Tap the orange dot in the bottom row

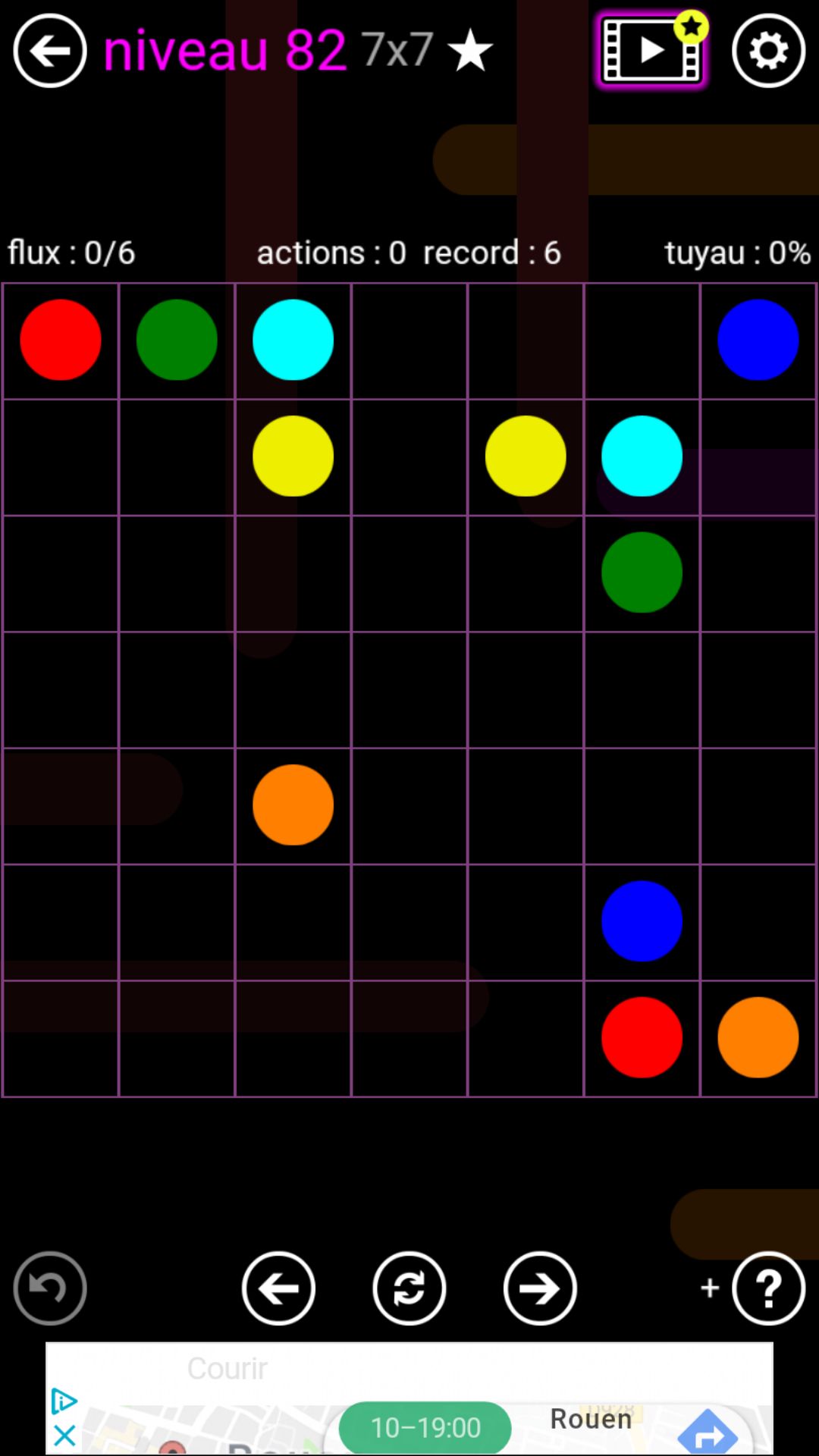tap(758, 1037)
